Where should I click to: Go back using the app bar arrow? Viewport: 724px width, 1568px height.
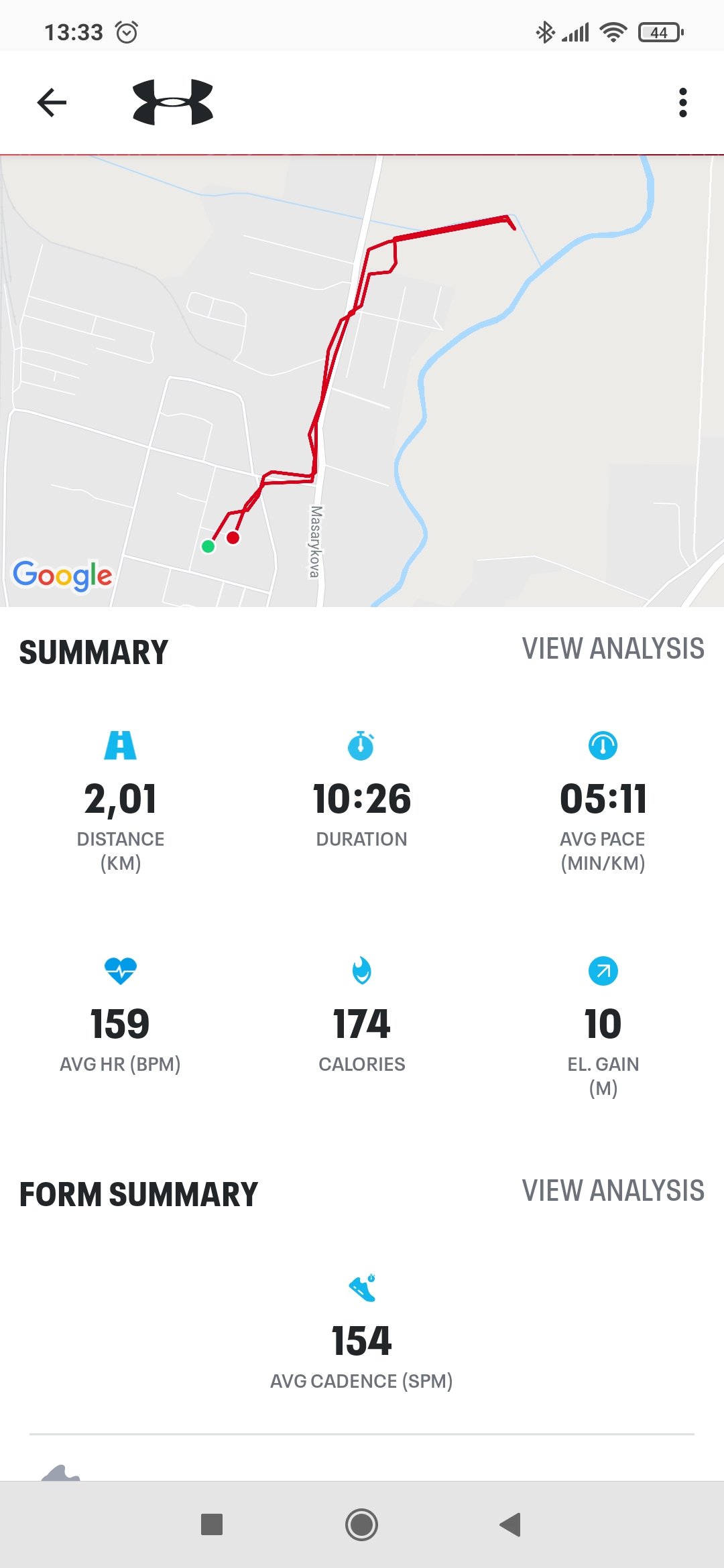(x=52, y=103)
